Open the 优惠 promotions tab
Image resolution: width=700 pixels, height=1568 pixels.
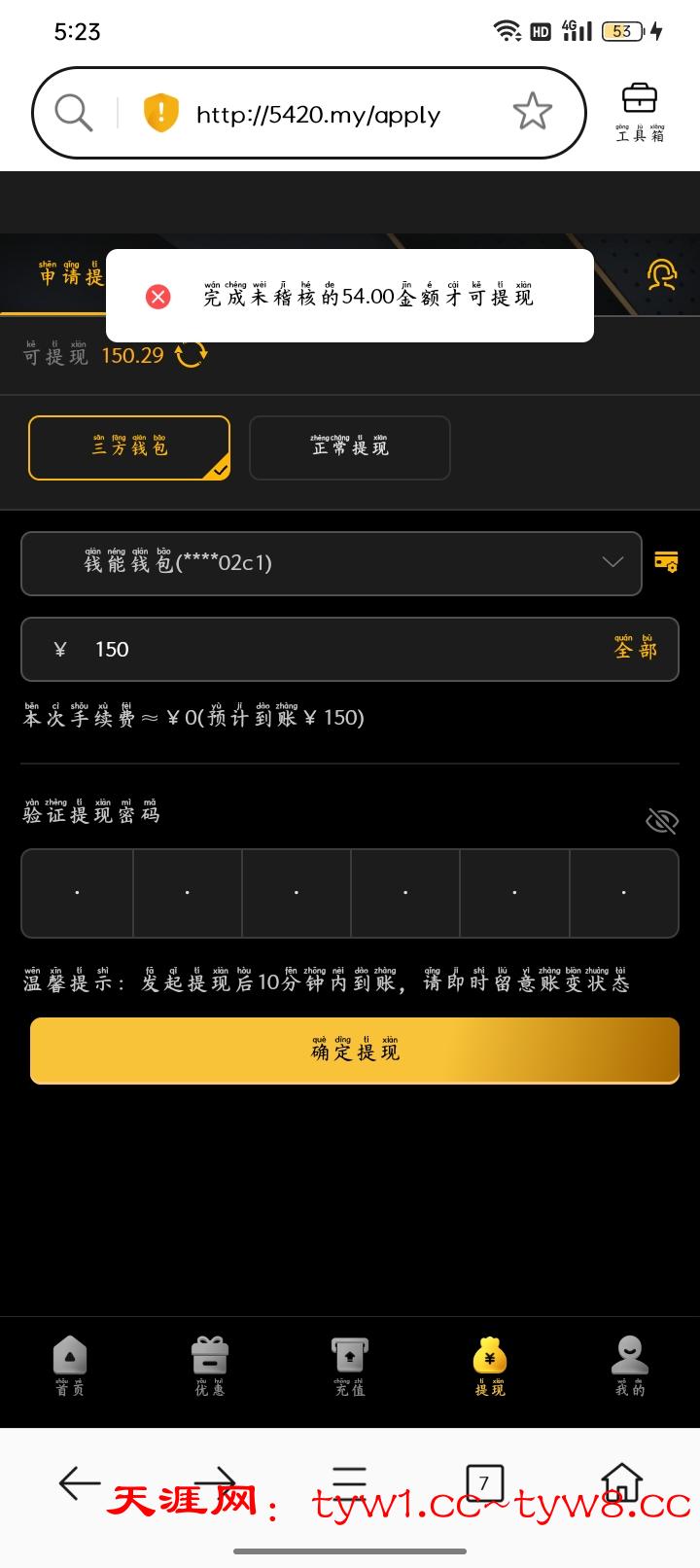pyautogui.click(x=210, y=1366)
